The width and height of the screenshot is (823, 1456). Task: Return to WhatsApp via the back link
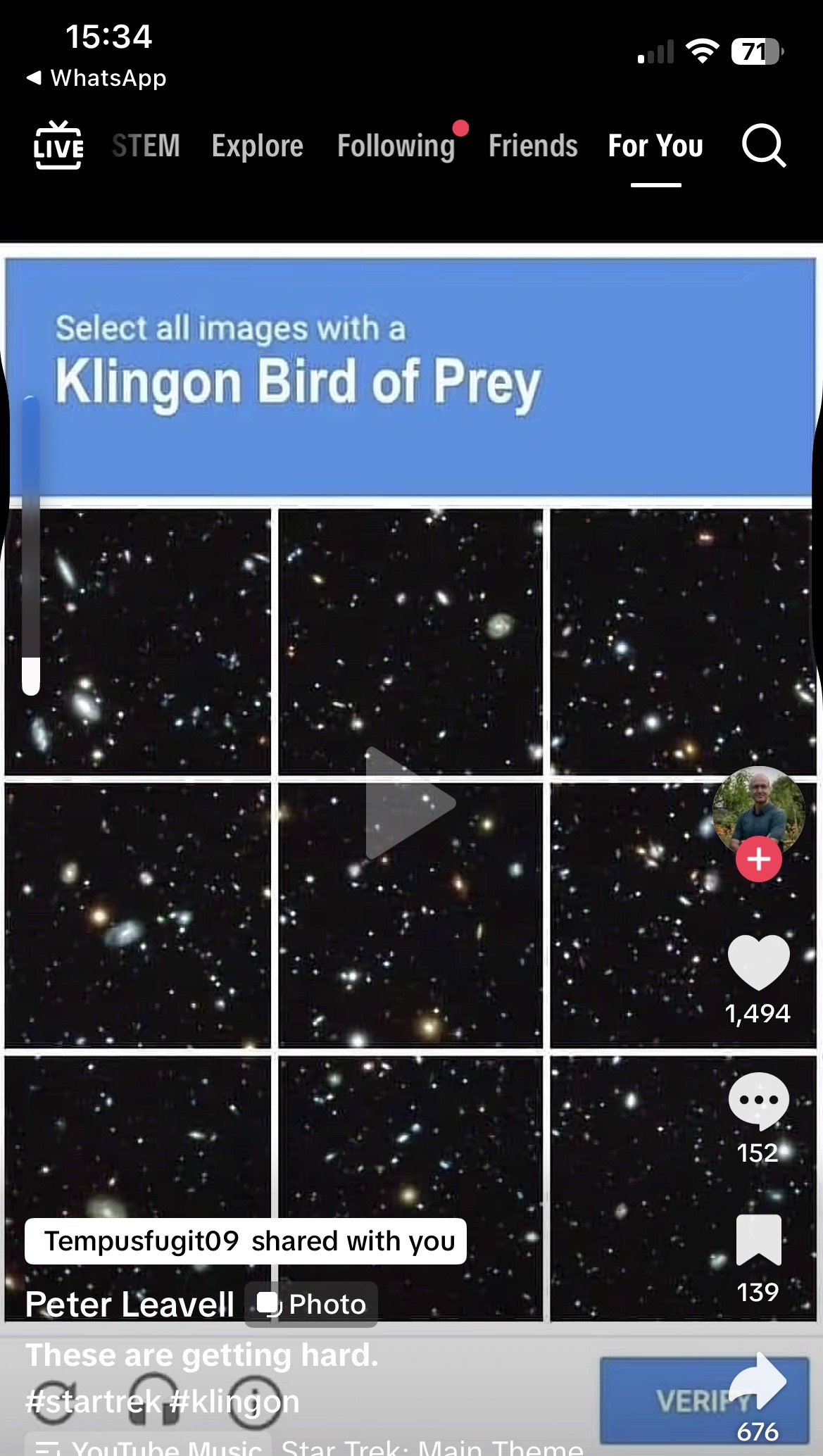click(96, 78)
